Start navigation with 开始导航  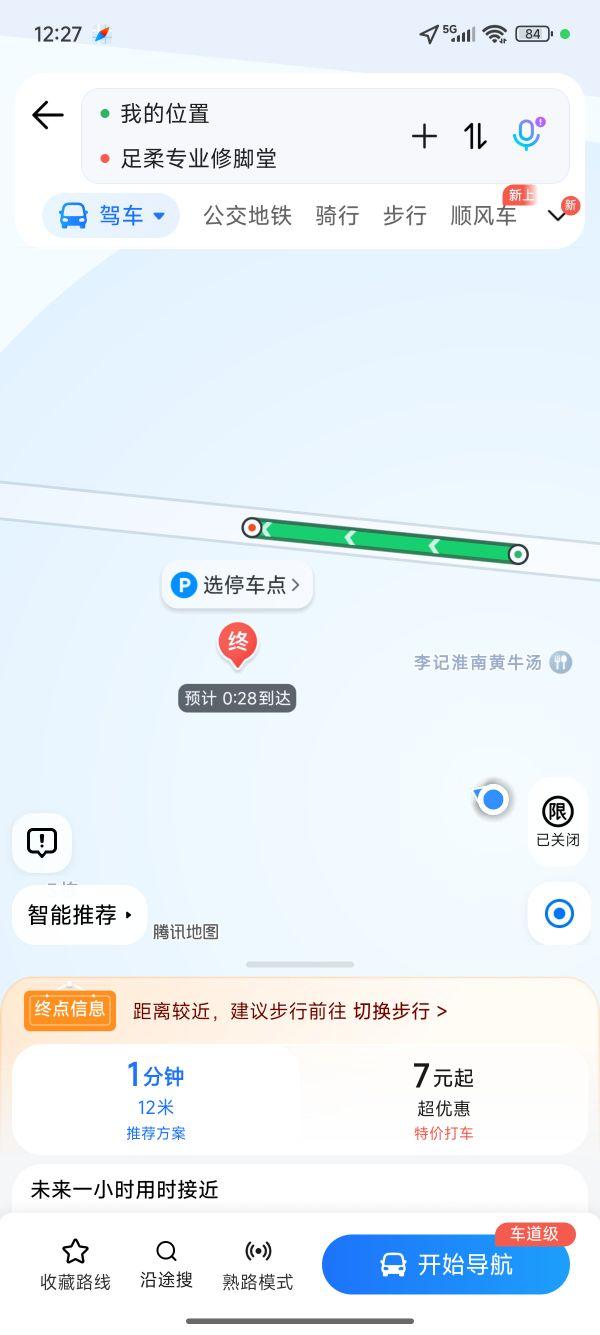446,1265
